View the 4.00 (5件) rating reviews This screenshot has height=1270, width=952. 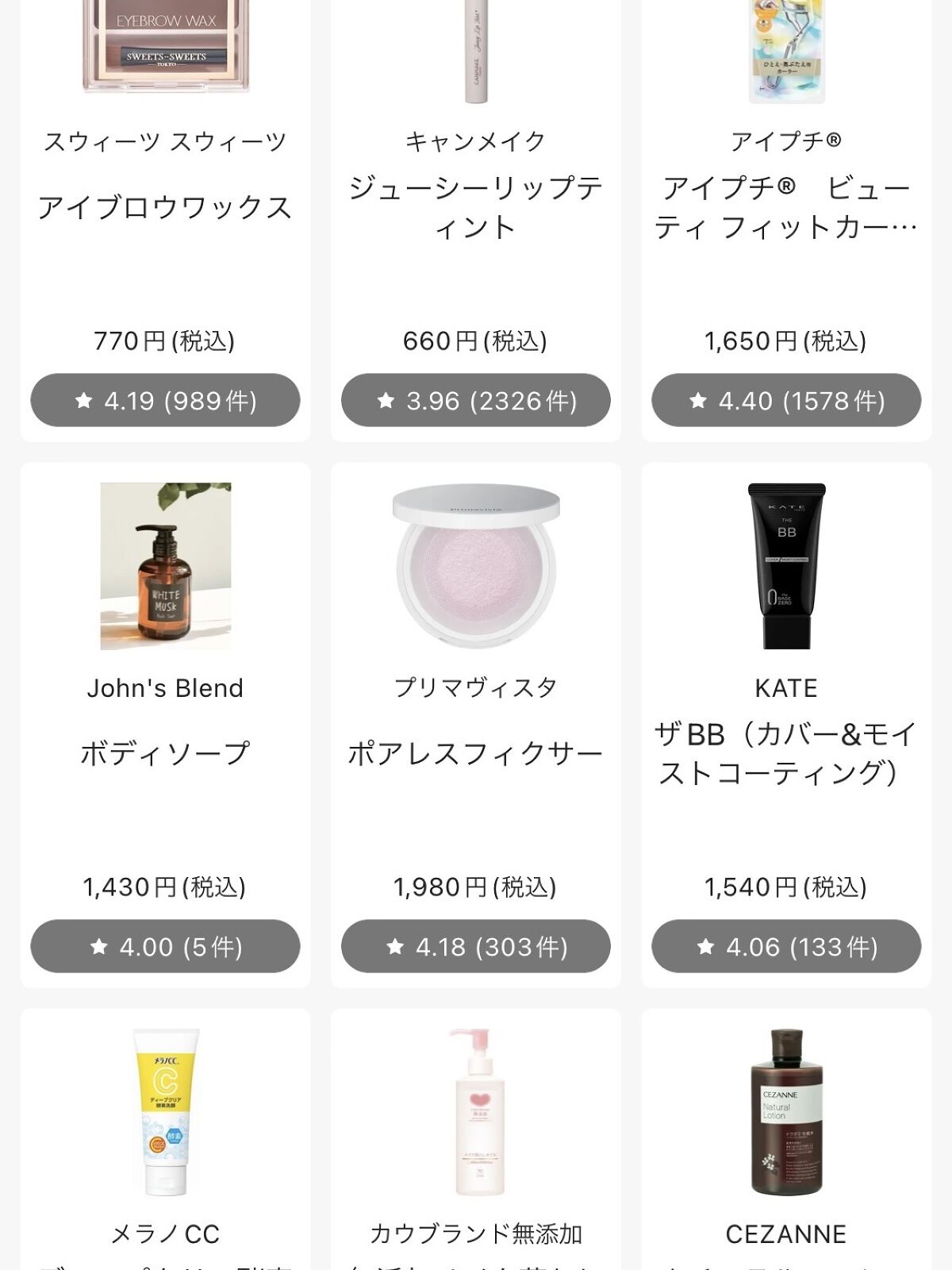pyautogui.click(x=165, y=946)
